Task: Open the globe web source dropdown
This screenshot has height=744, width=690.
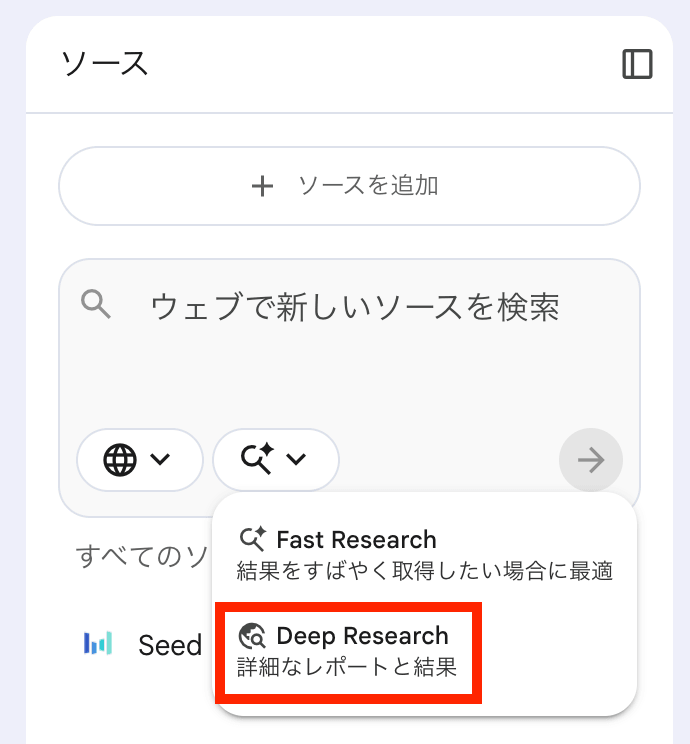Action: pyautogui.click(x=139, y=460)
